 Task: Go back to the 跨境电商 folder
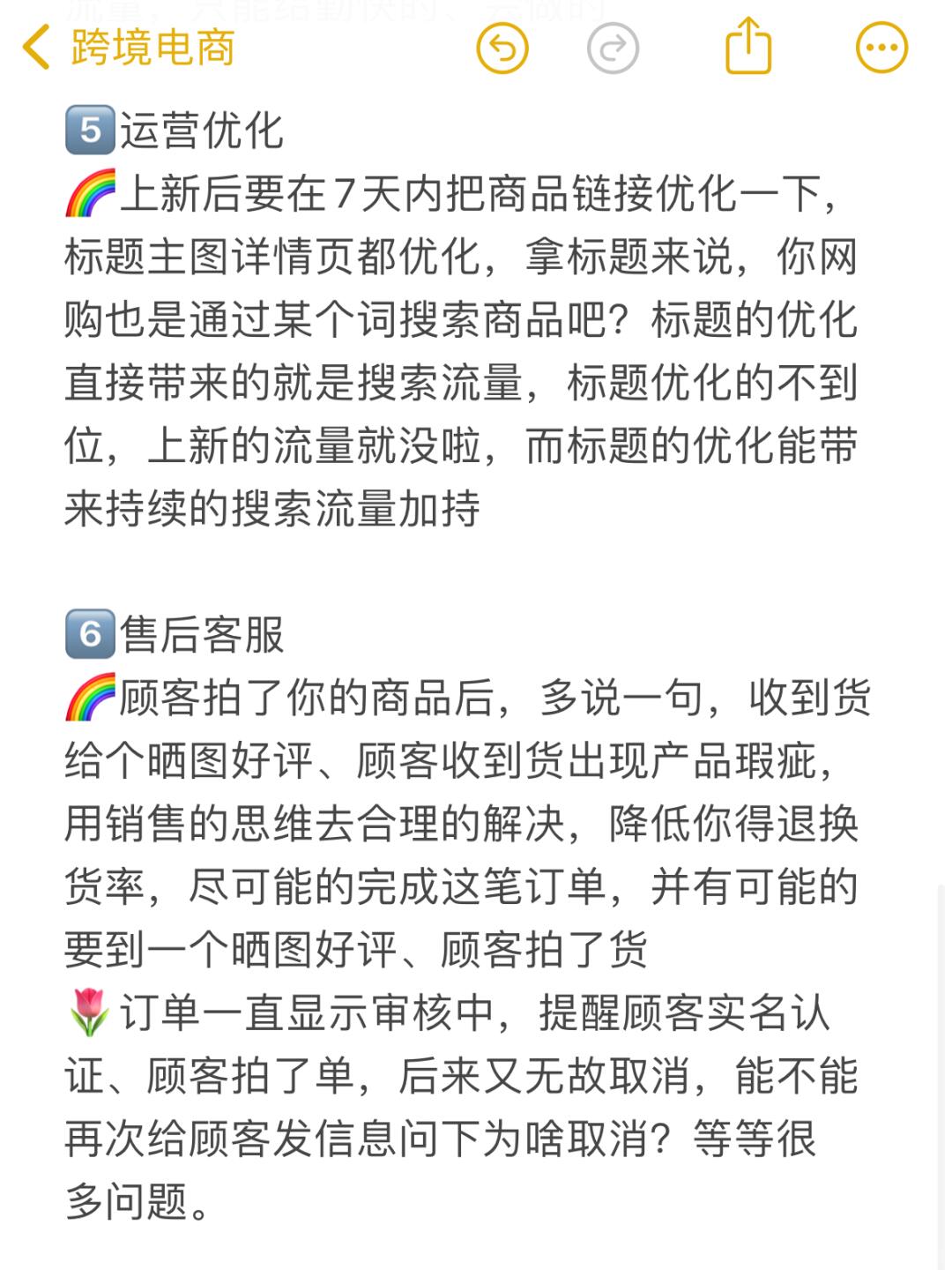click(128, 48)
